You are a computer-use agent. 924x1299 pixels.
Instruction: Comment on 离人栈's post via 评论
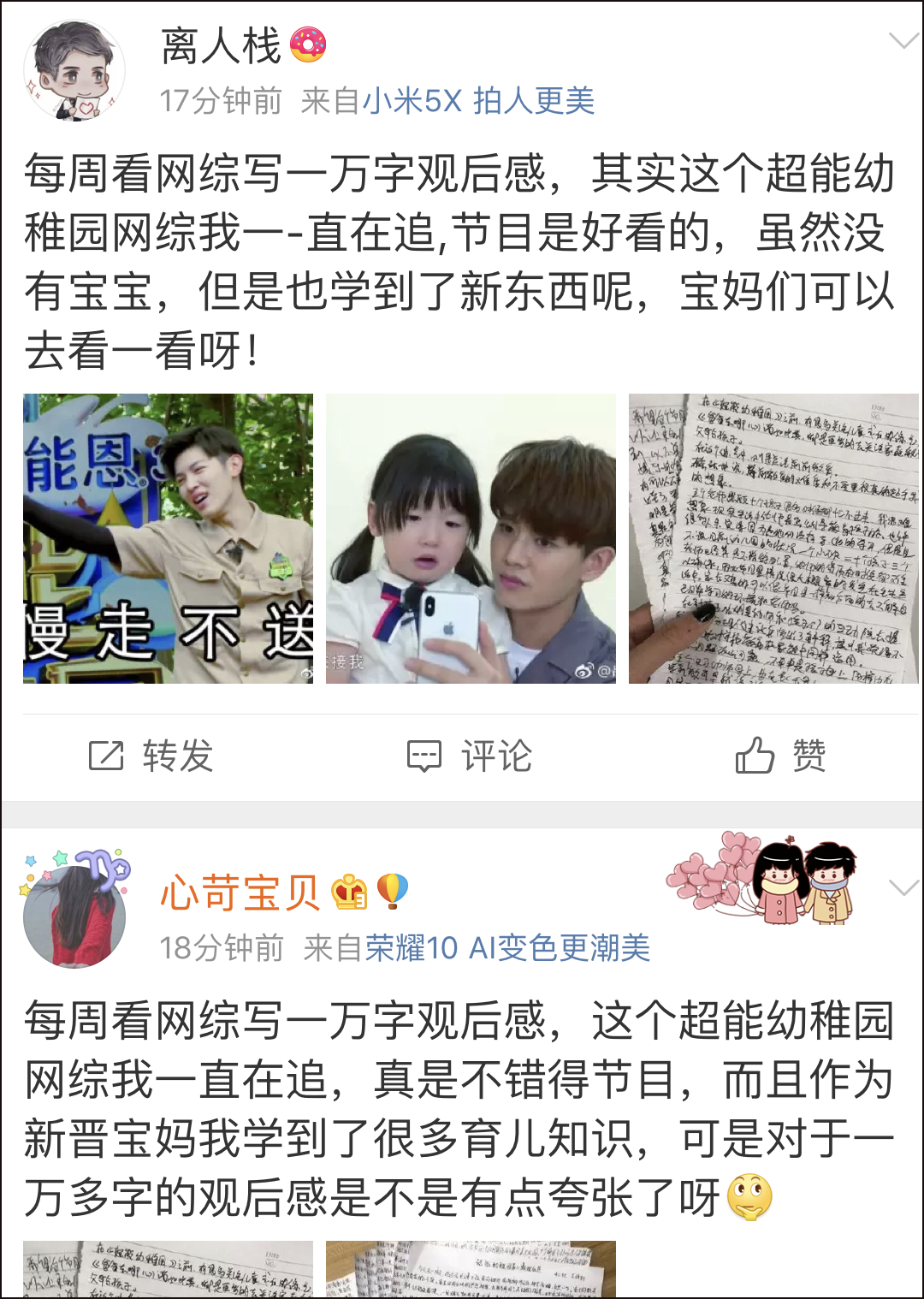[470, 756]
